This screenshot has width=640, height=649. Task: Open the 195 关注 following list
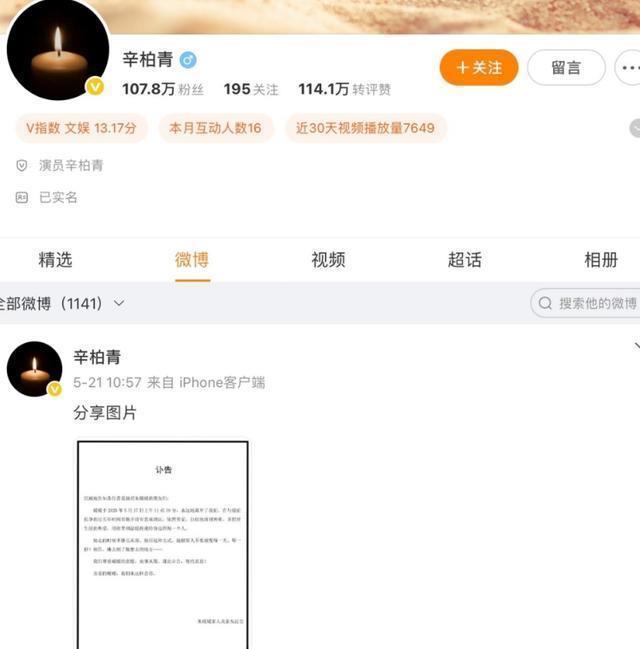click(251, 89)
